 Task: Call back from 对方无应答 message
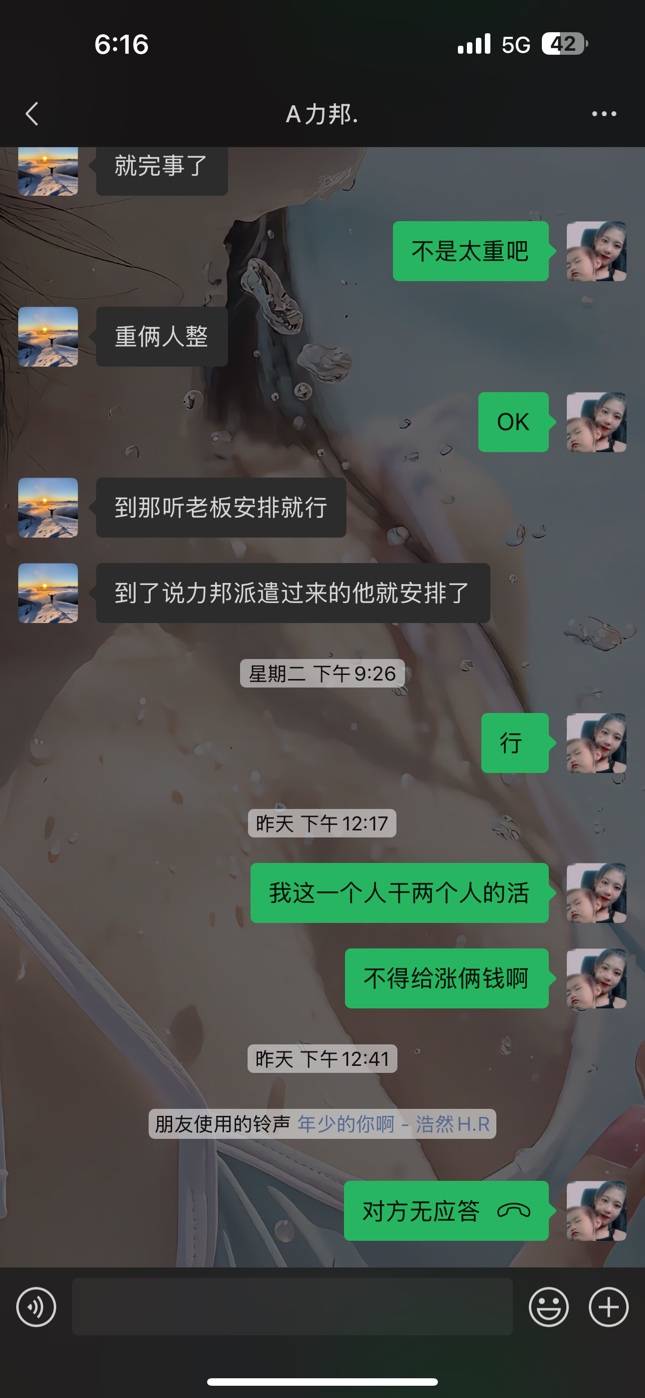(446, 1211)
